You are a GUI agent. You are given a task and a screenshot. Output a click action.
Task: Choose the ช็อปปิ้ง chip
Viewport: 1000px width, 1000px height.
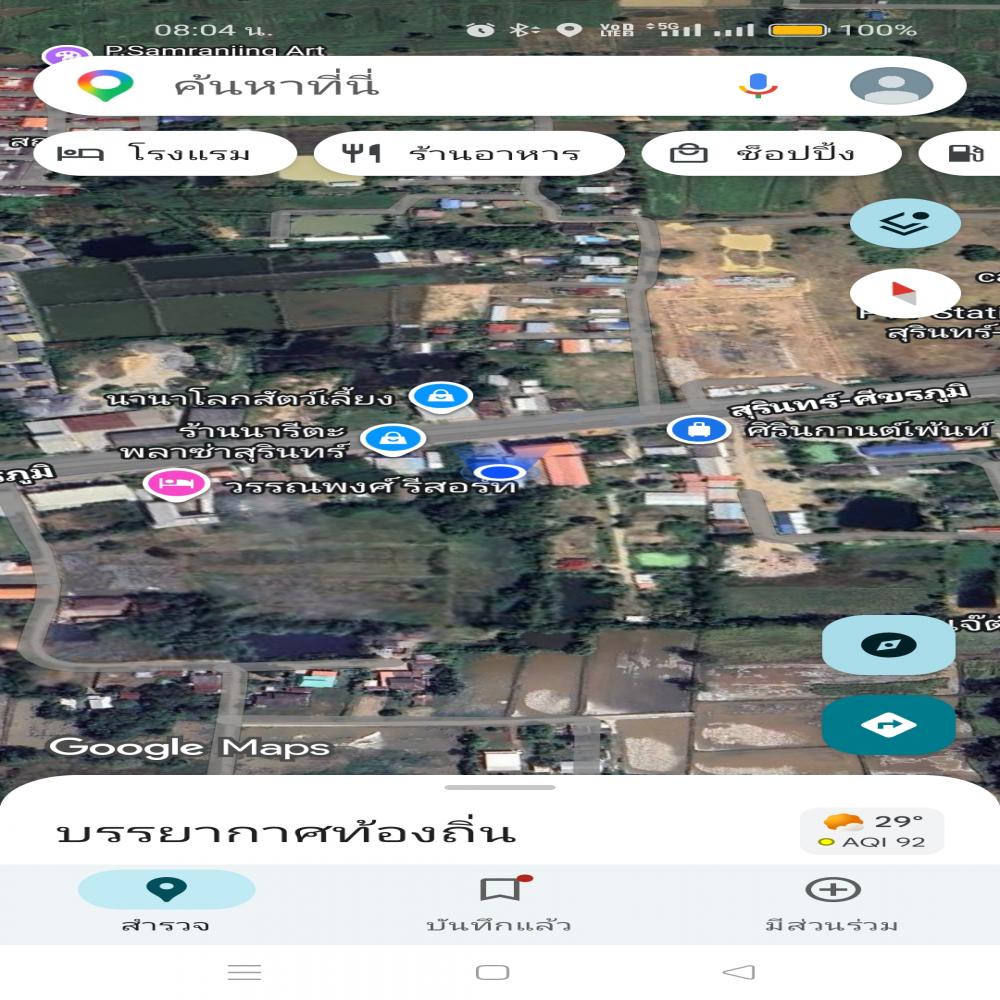[x=770, y=154]
